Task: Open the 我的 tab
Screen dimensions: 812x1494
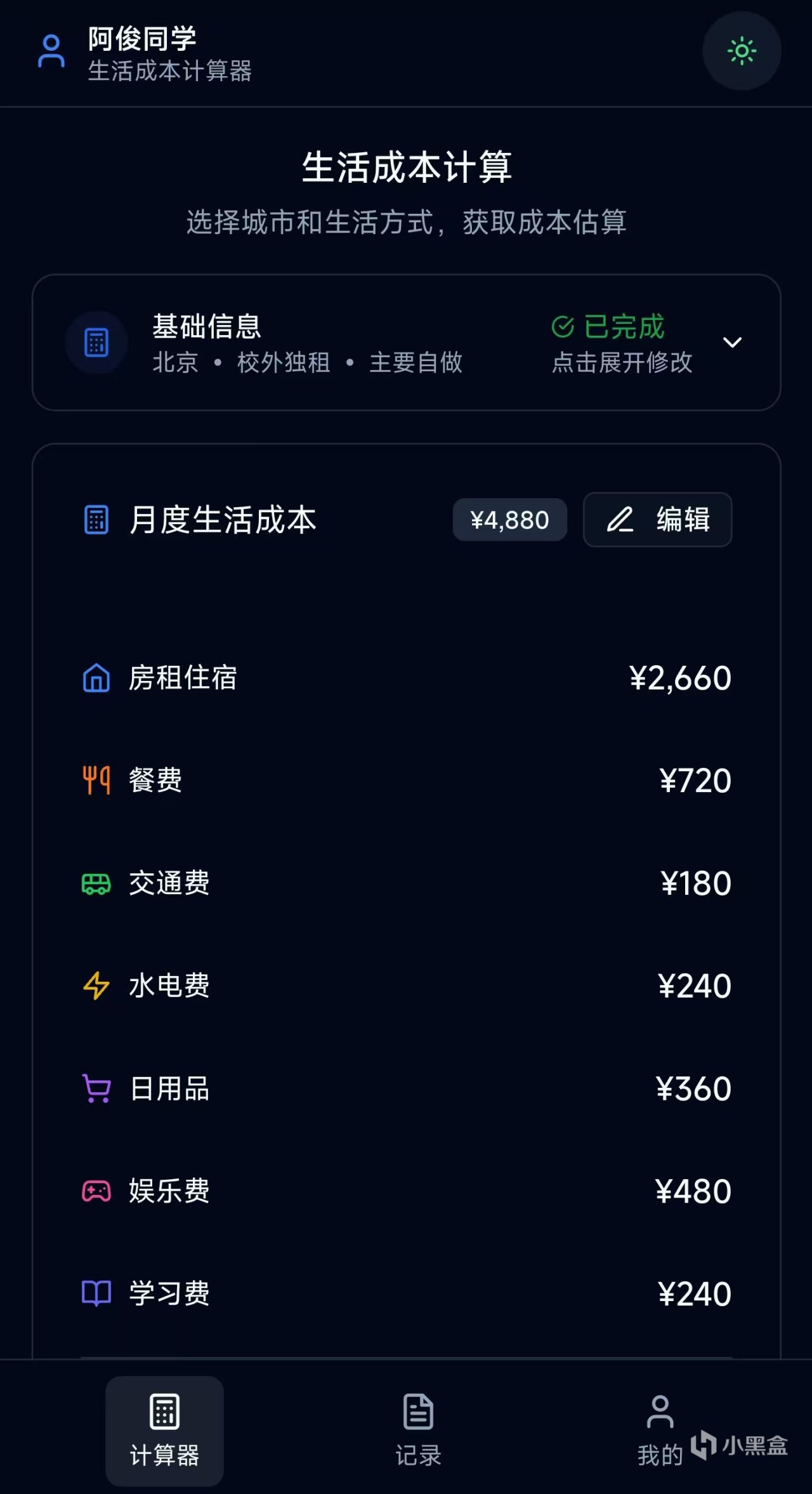Action: tap(660, 1431)
